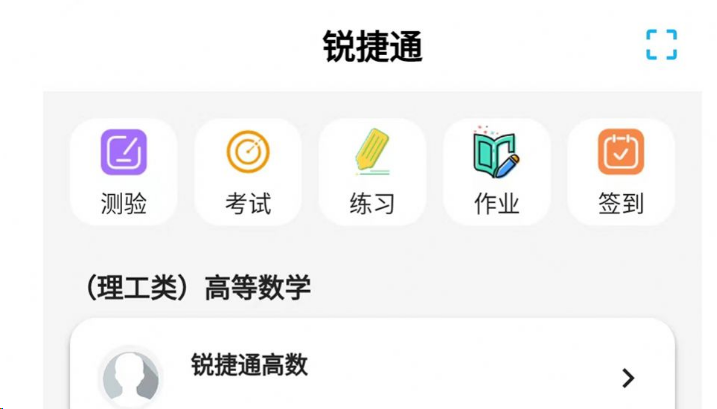
Task: Open the scan icon in header
Action: (x=661, y=45)
